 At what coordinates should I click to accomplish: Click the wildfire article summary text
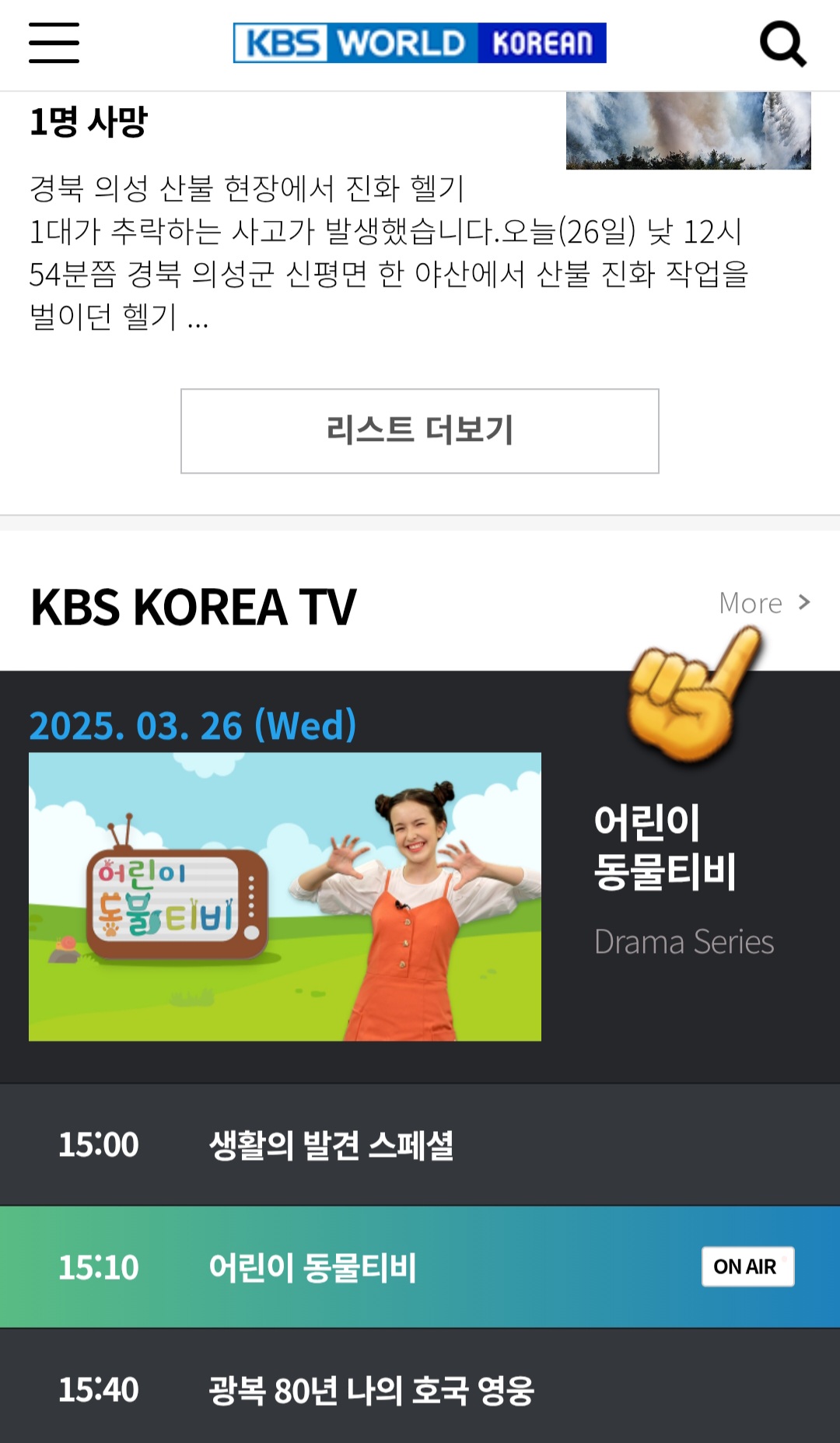click(x=389, y=249)
